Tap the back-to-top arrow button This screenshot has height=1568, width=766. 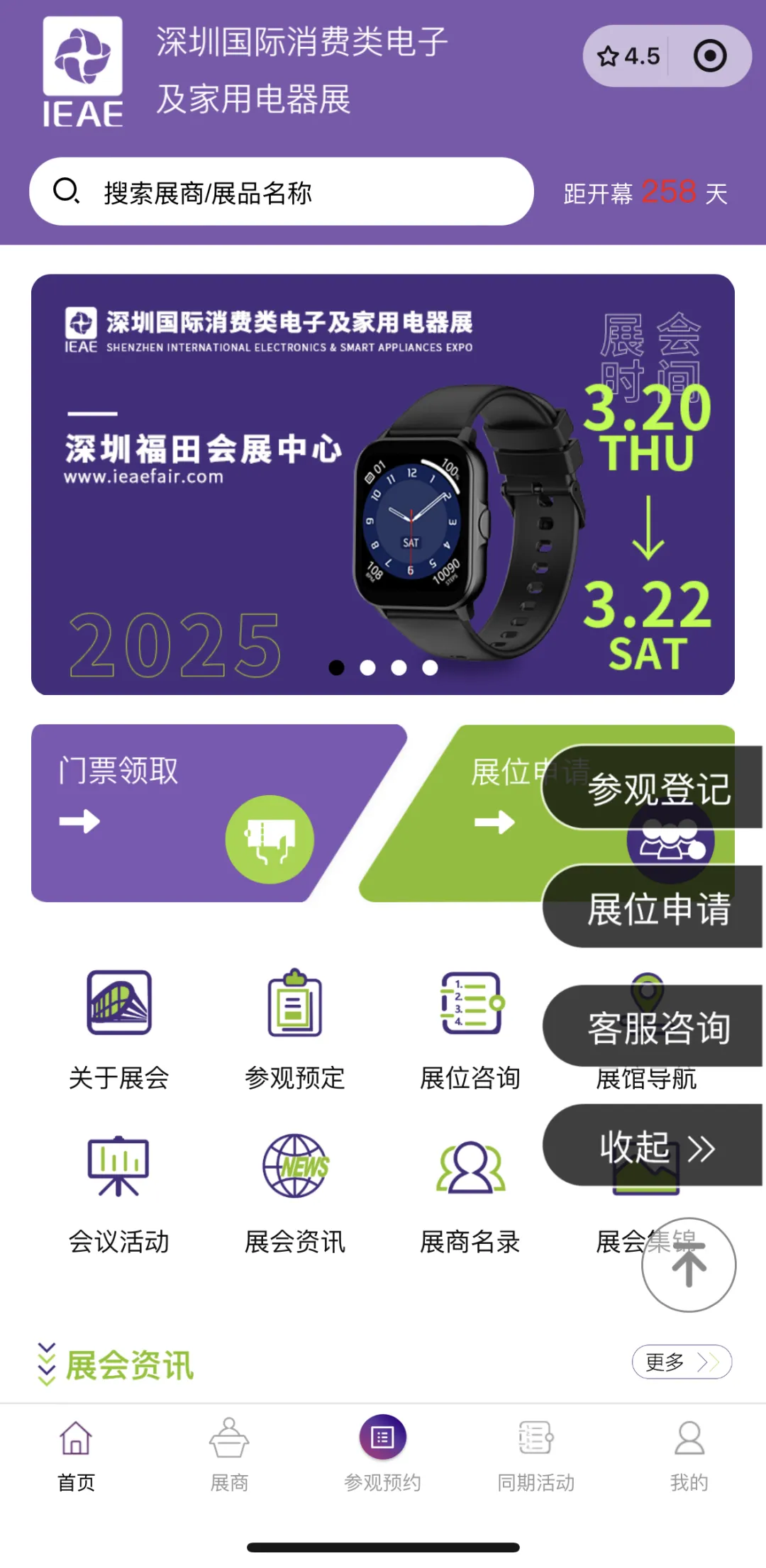click(x=689, y=1265)
